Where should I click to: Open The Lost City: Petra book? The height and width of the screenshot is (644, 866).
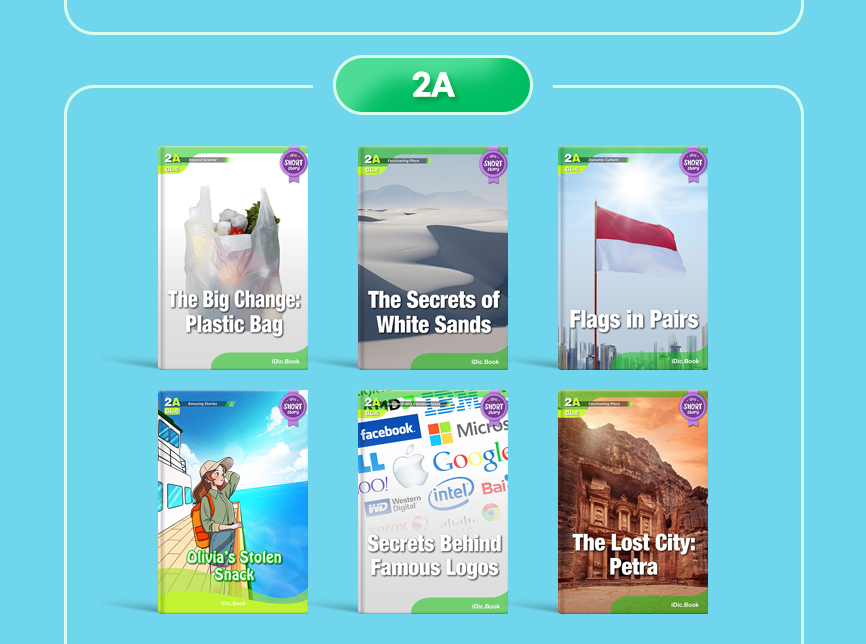[633, 502]
